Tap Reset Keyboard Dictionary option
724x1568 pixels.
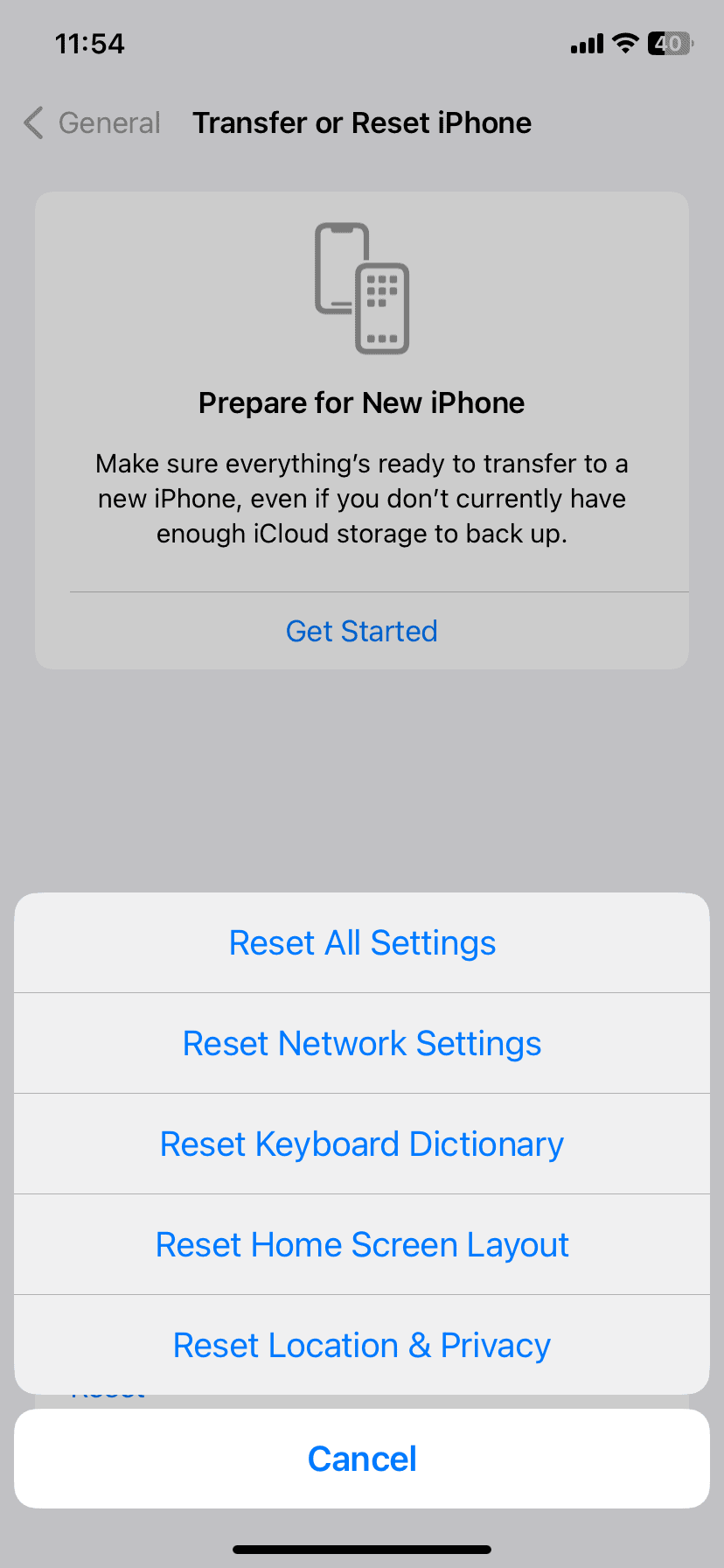(x=362, y=1144)
